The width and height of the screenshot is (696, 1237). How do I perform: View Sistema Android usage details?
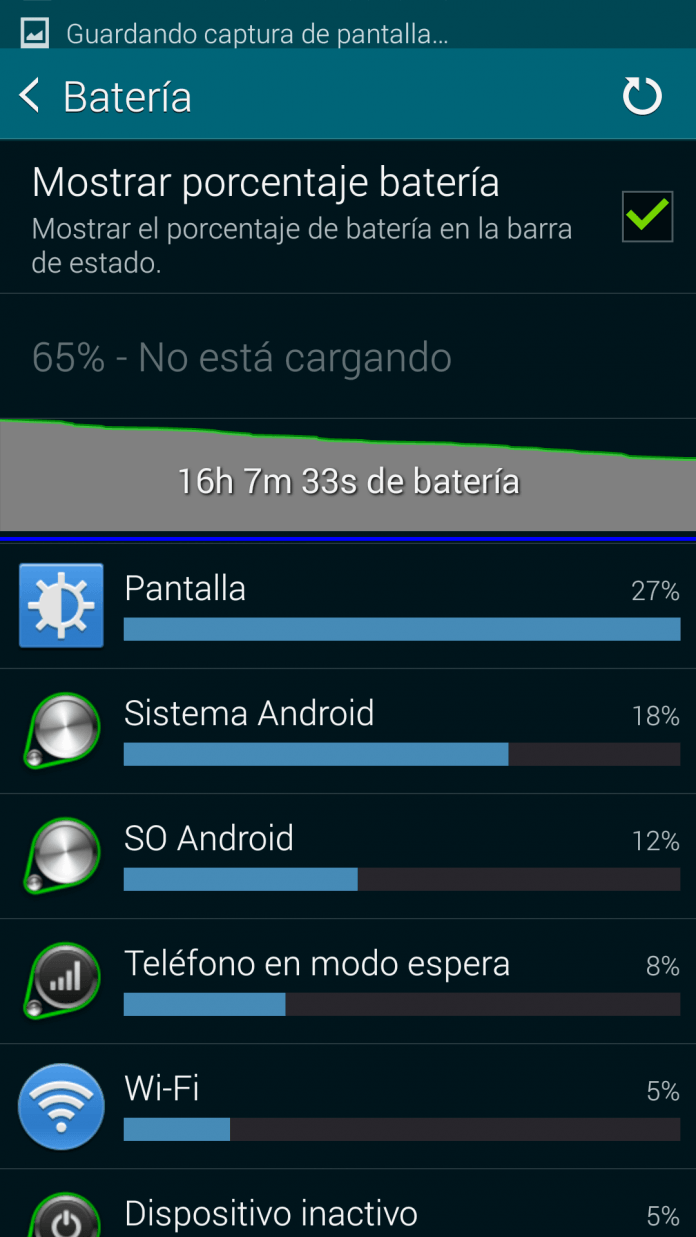(348, 731)
